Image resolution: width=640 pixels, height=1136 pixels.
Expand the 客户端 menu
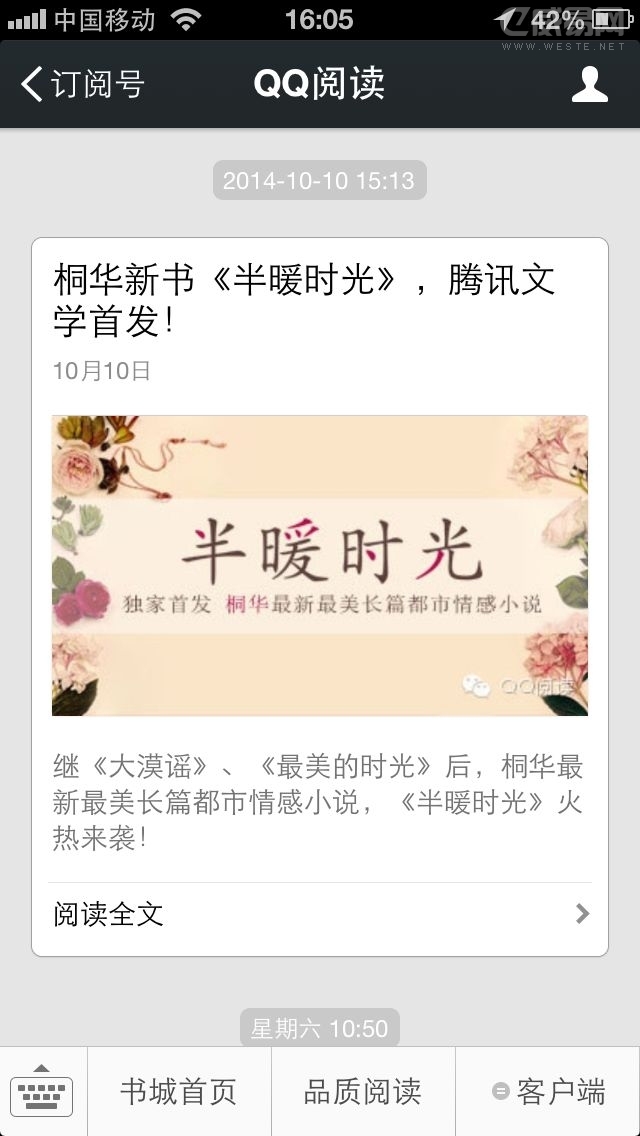[548, 1092]
